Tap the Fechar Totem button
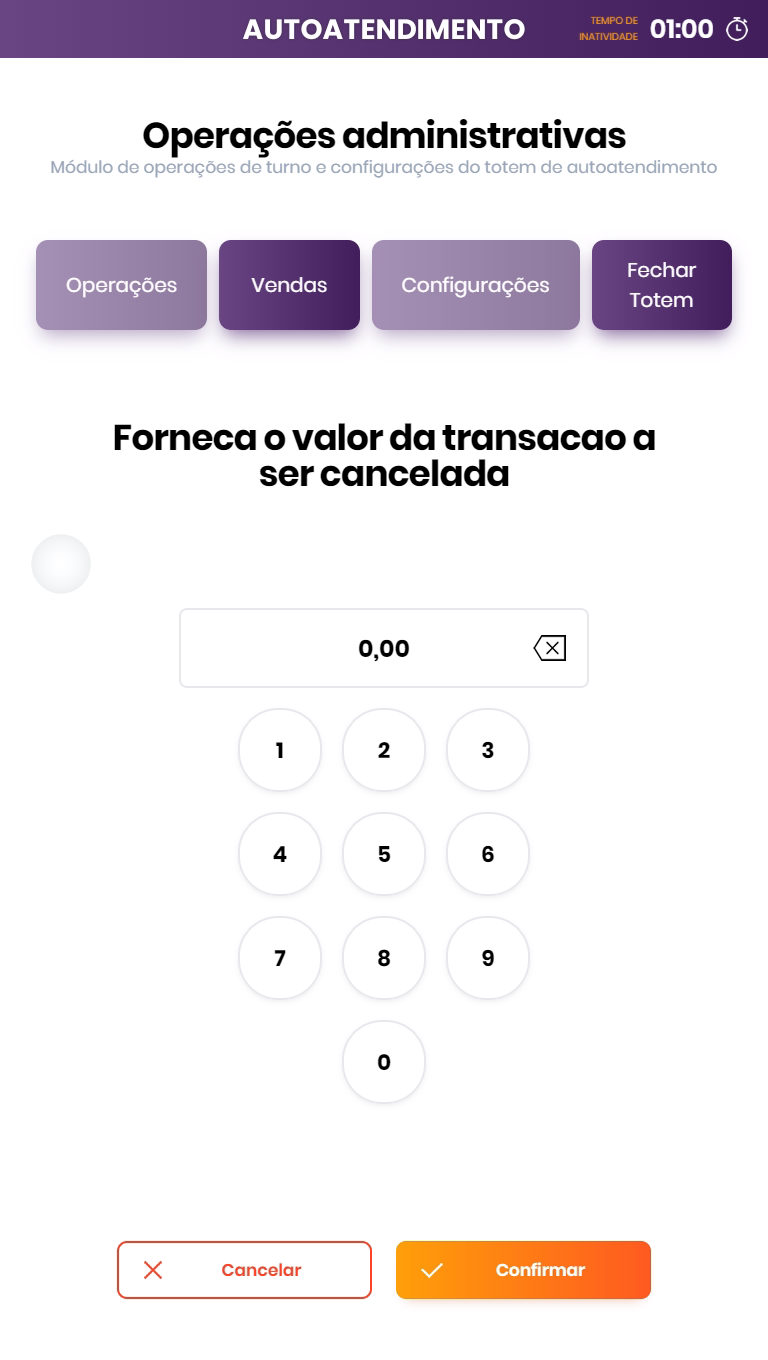 (x=661, y=285)
